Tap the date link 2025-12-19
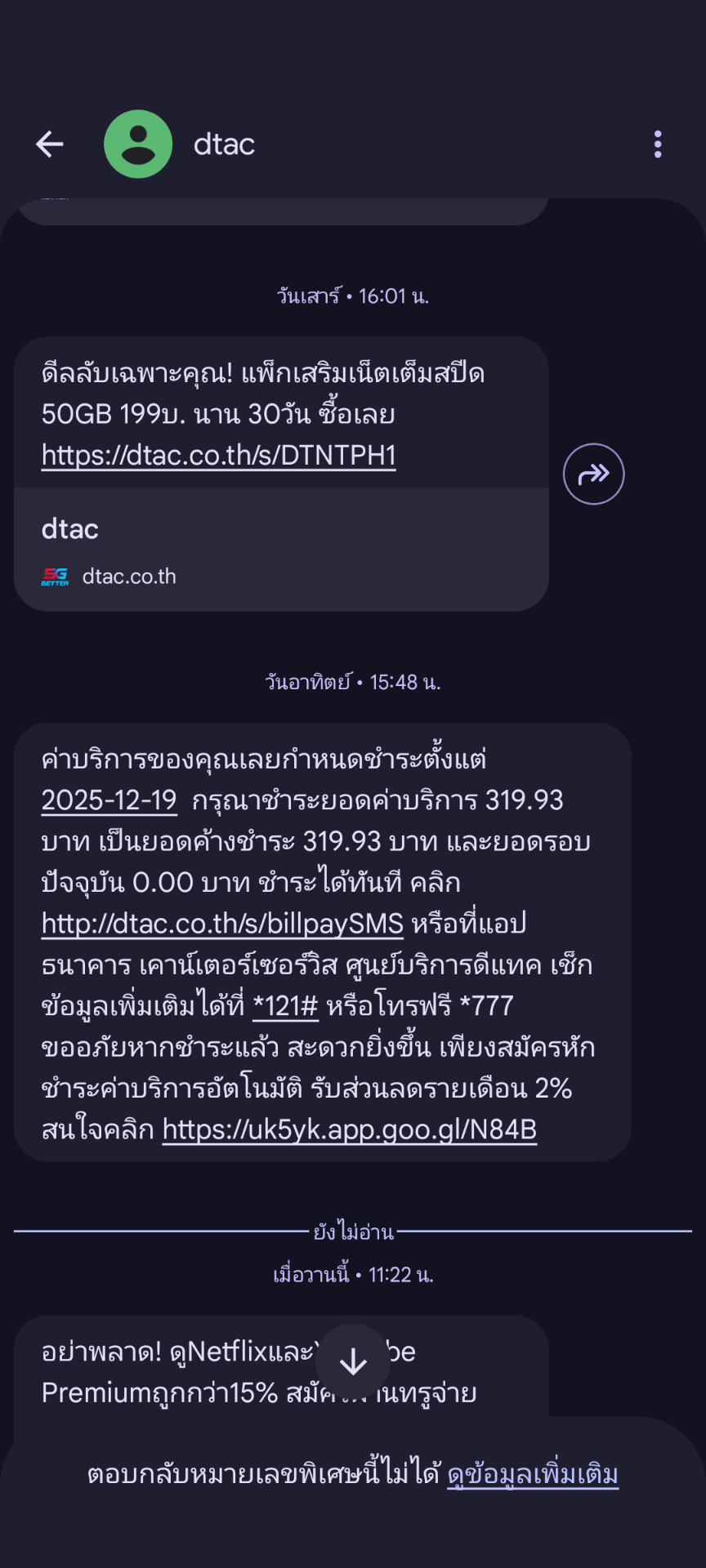Viewport: 706px width, 1568px height. (109, 800)
